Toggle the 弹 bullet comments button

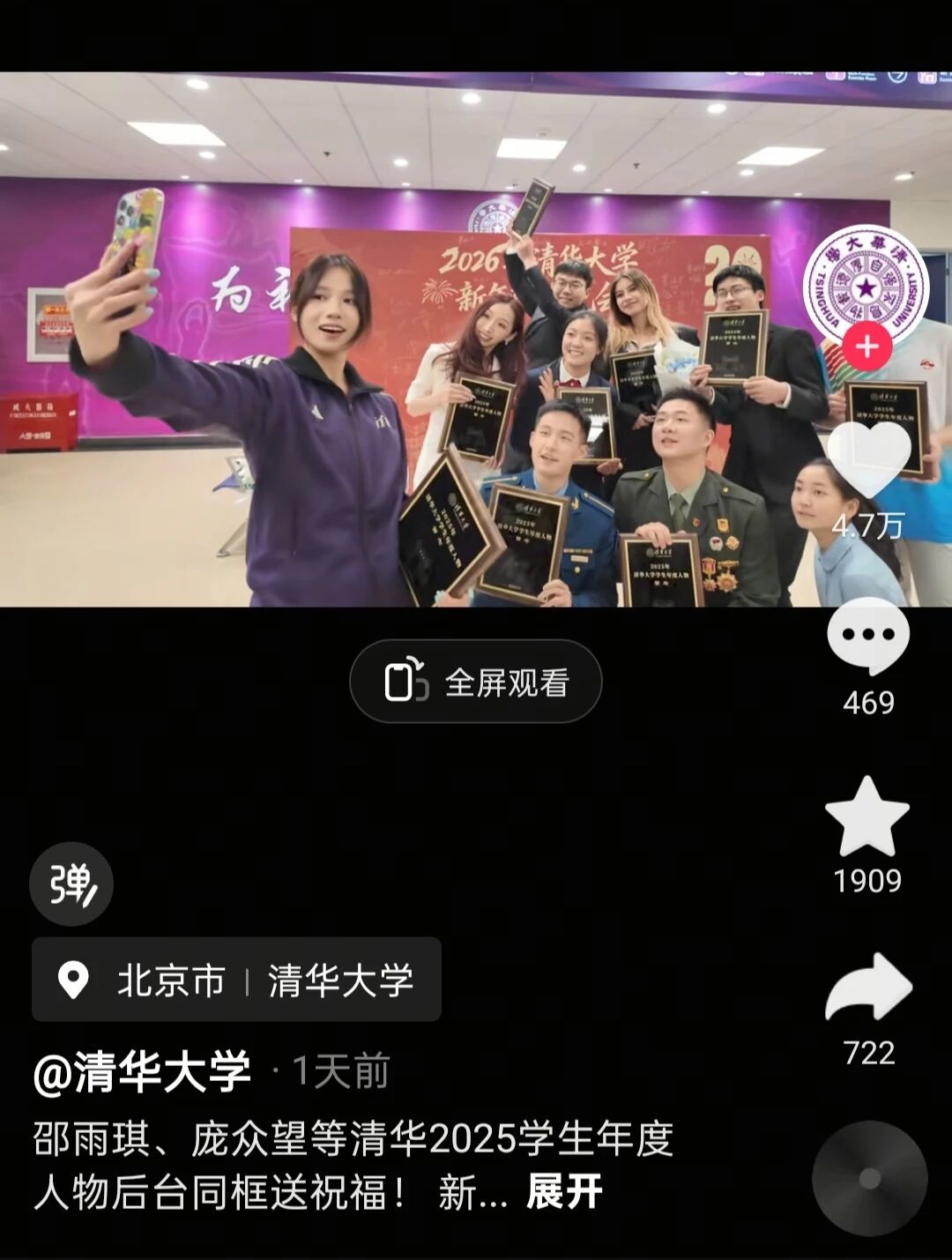(x=71, y=883)
